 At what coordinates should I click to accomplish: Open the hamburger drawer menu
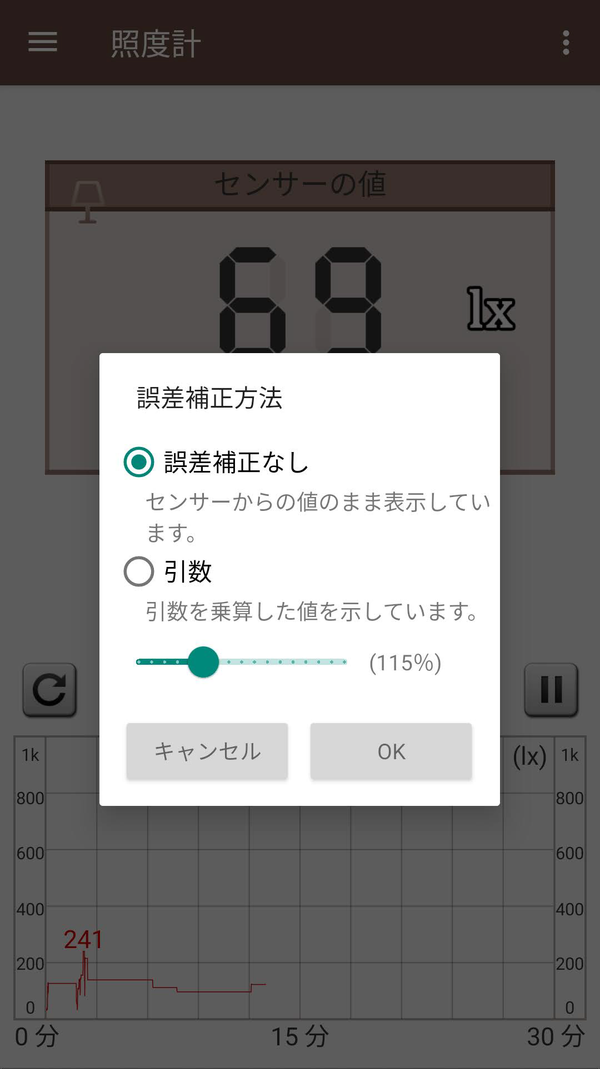coord(42,42)
